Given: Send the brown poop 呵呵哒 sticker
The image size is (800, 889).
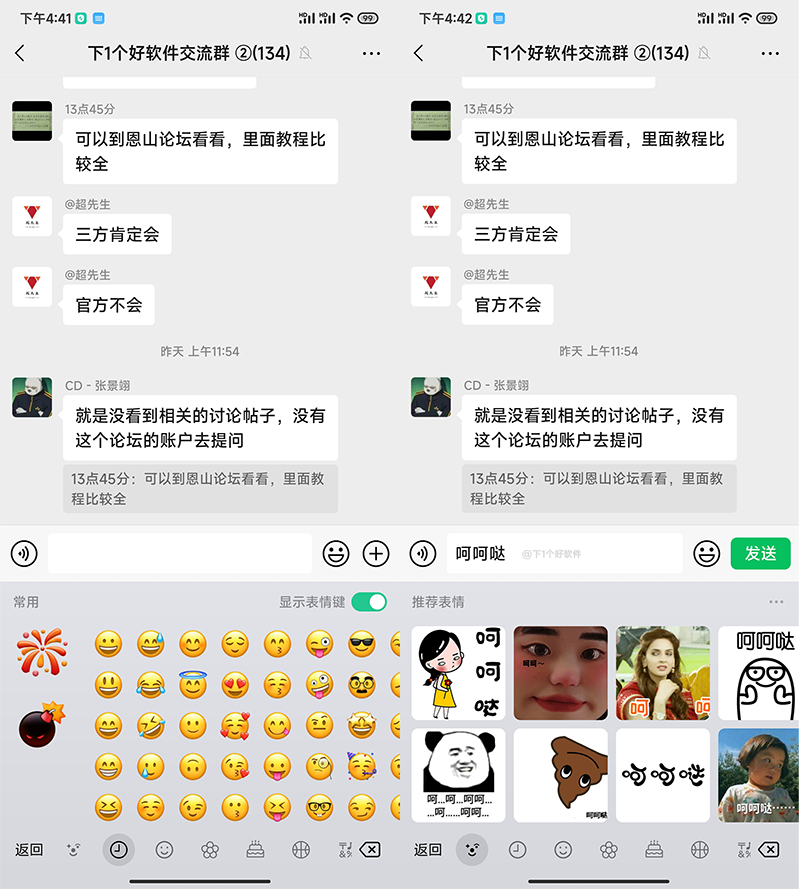Looking at the screenshot, I should pyautogui.click(x=560, y=775).
